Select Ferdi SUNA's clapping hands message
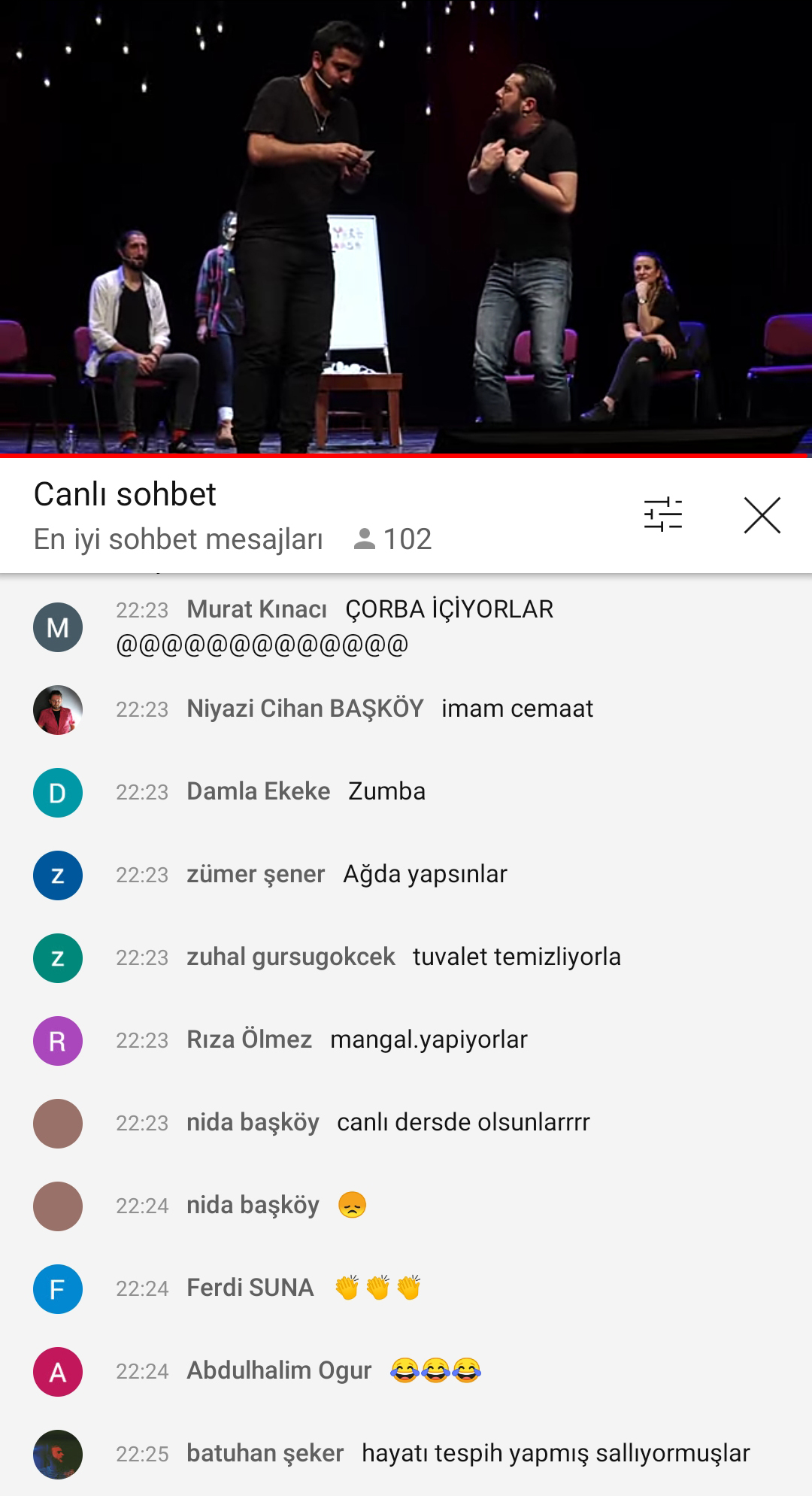 point(406,1288)
